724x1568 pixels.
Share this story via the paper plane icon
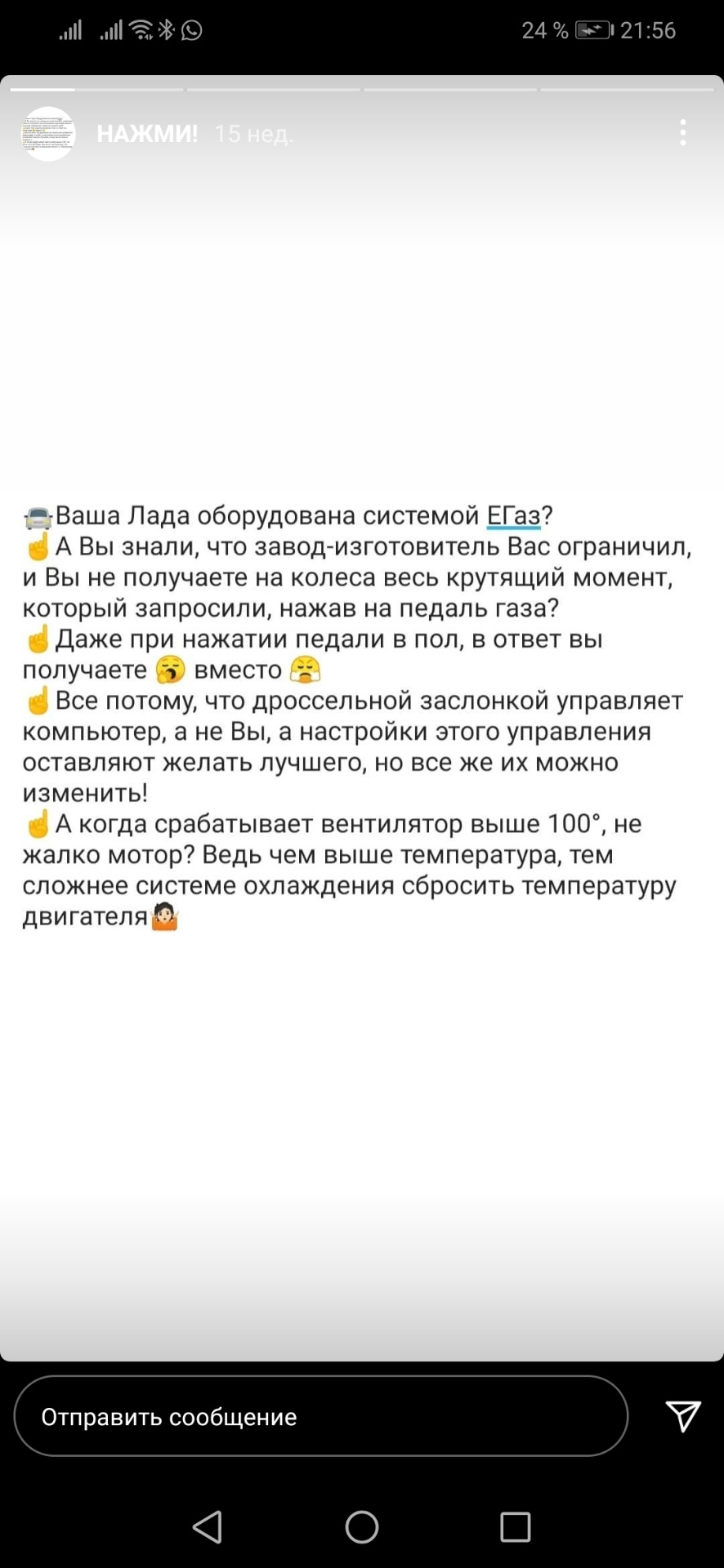[683, 1416]
